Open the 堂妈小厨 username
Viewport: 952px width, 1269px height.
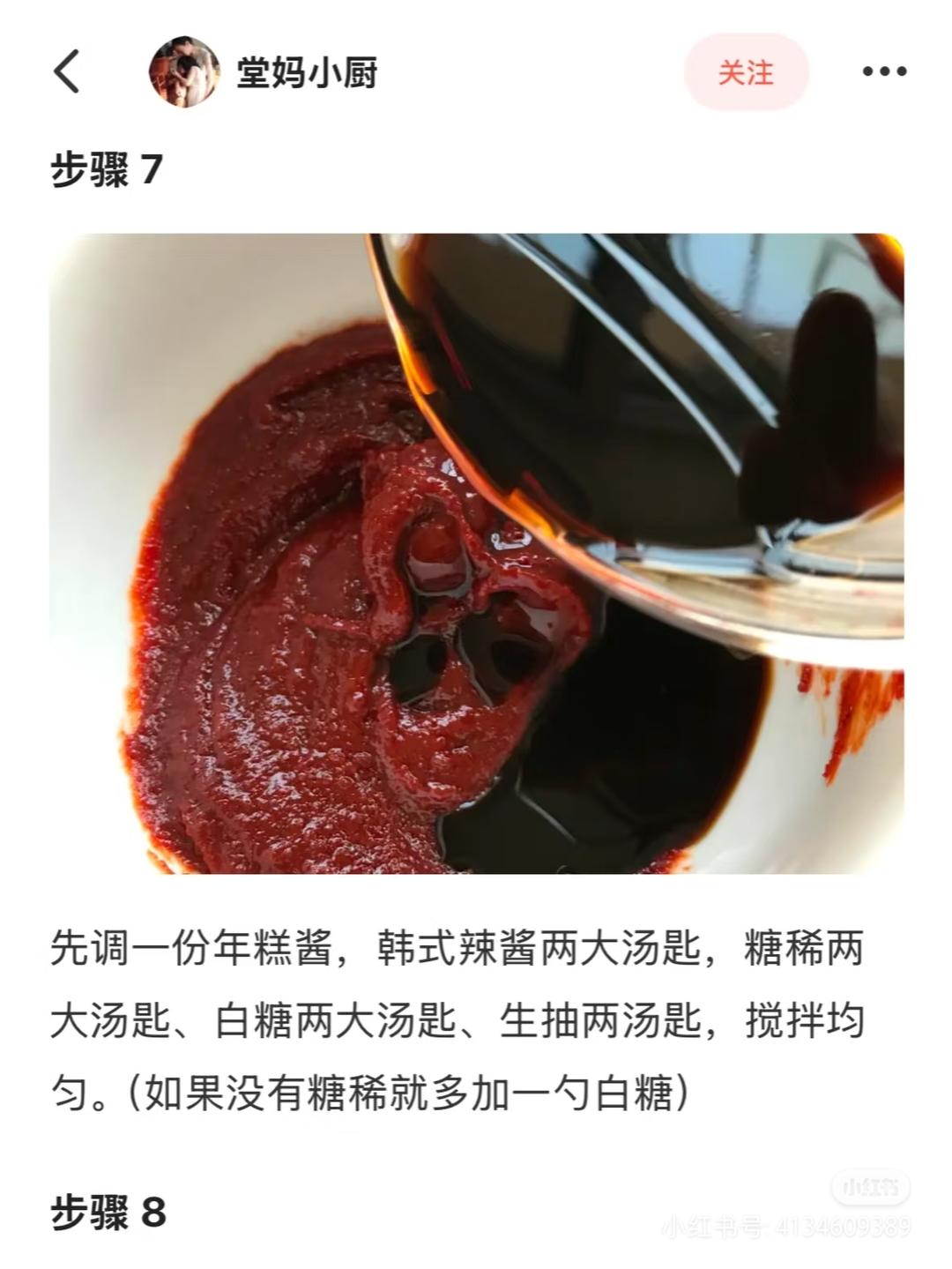[x=307, y=72]
